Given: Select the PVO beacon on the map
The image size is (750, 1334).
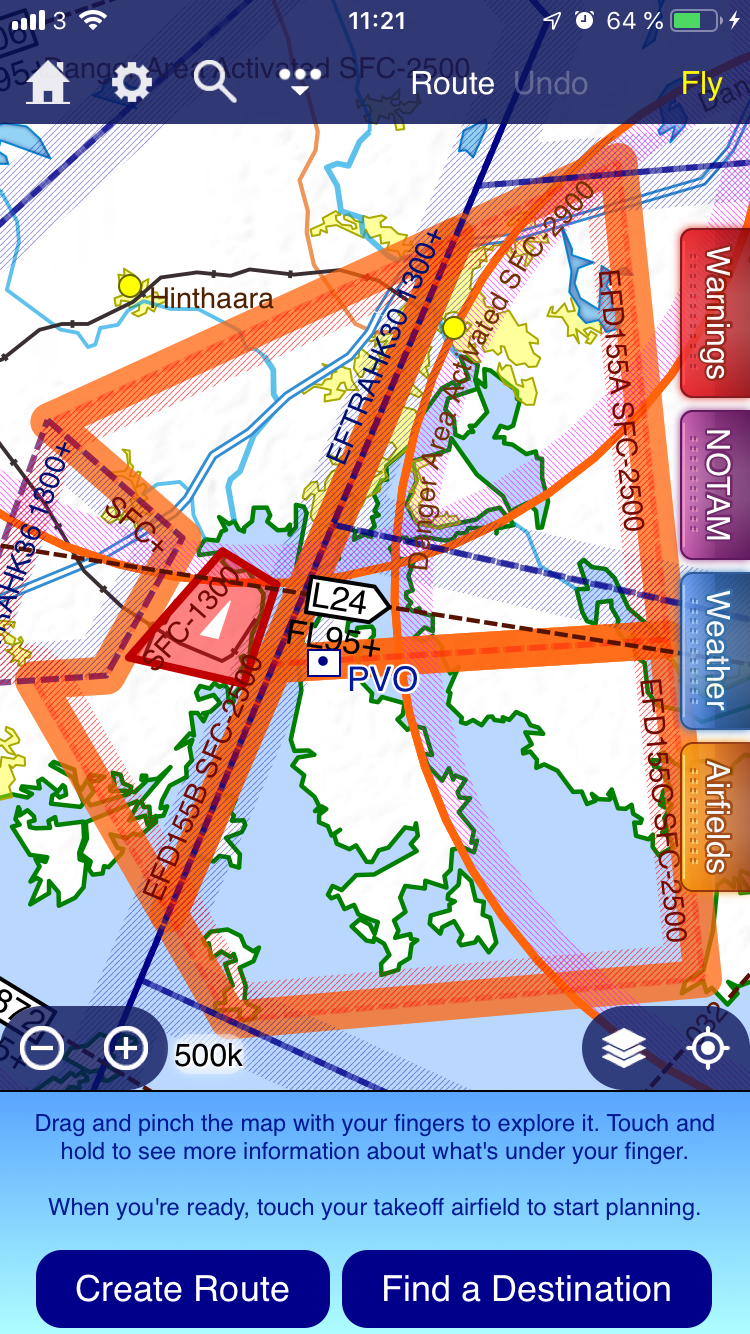Looking at the screenshot, I should point(325,663).
